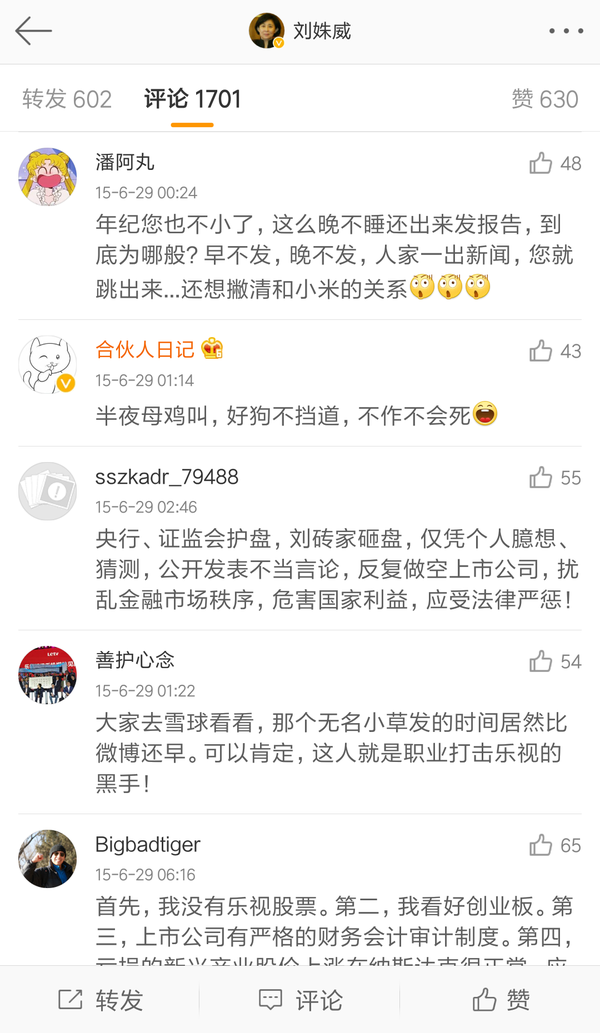Like 善护心念's comment
The height and width of the screenshot is (1033, 600).
(541, 661)
